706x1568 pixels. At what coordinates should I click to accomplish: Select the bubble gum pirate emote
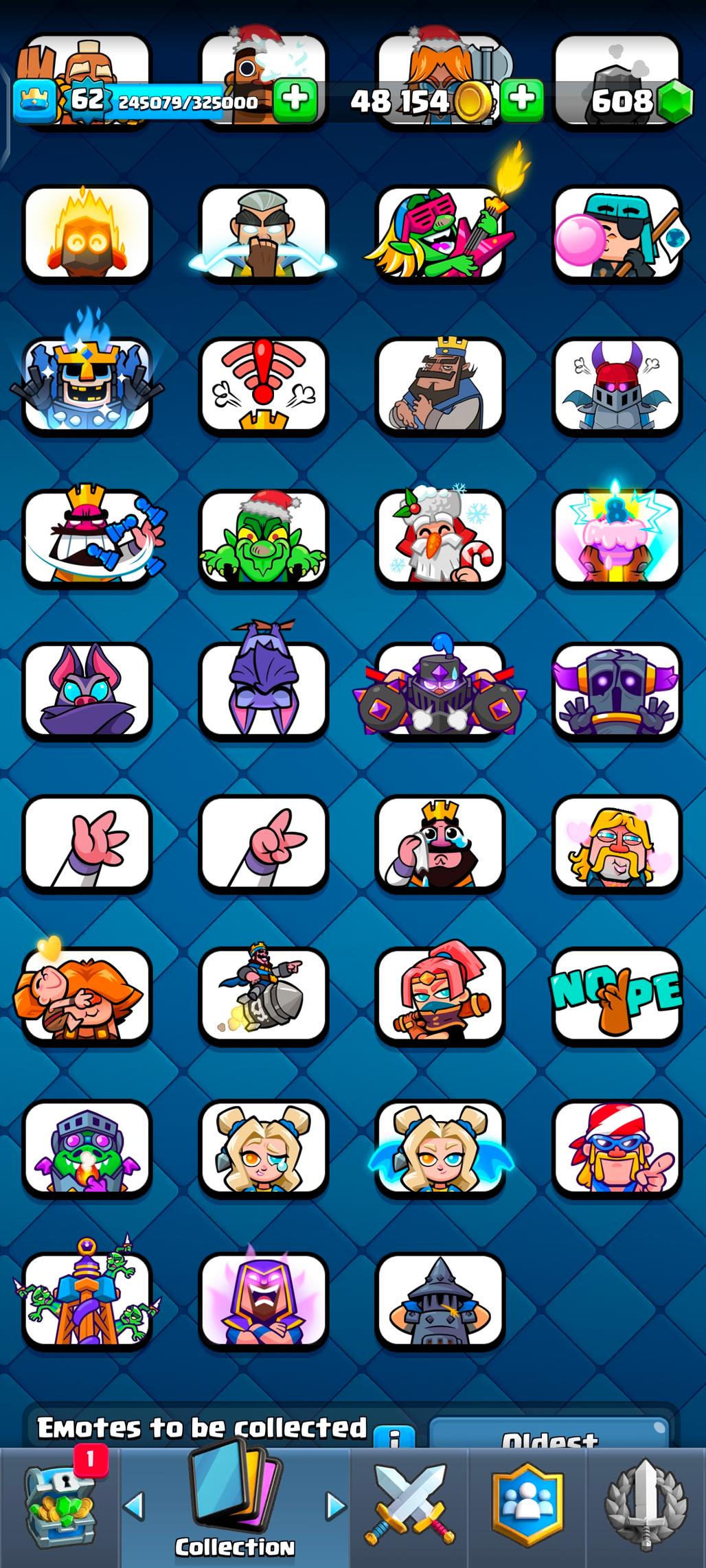click(617, 233)
